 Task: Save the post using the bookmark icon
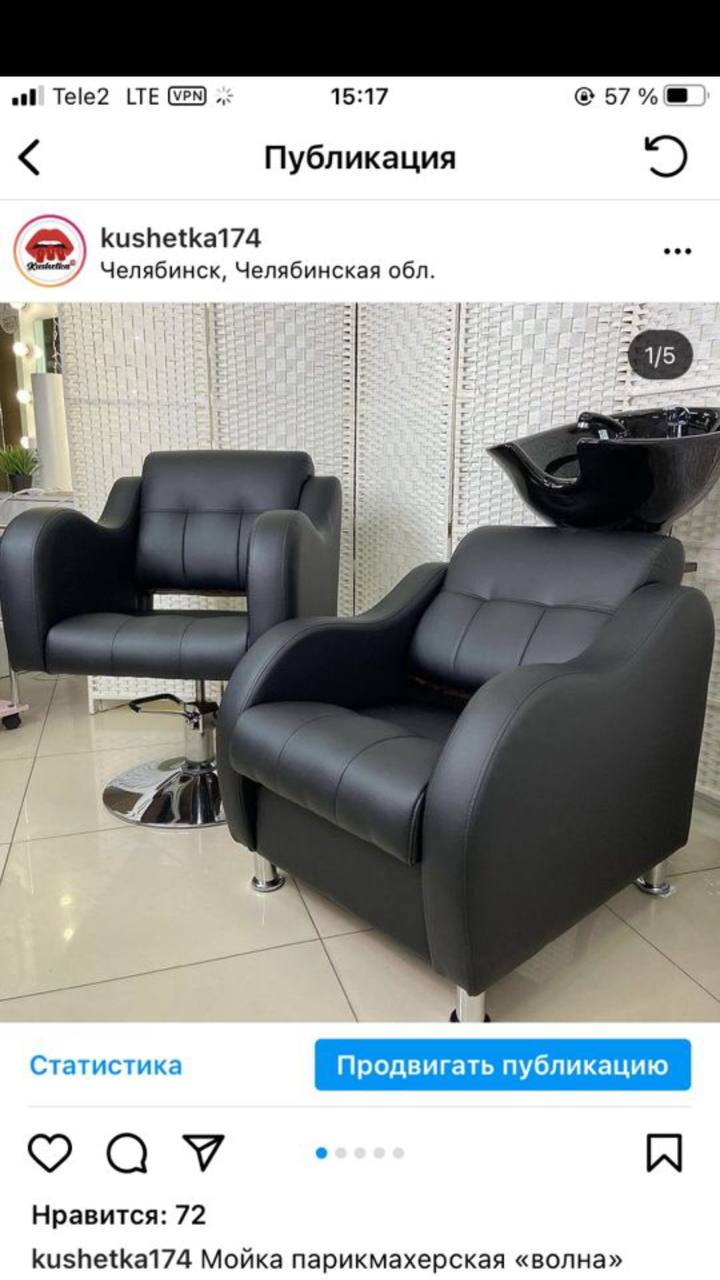click(664, 1153)
